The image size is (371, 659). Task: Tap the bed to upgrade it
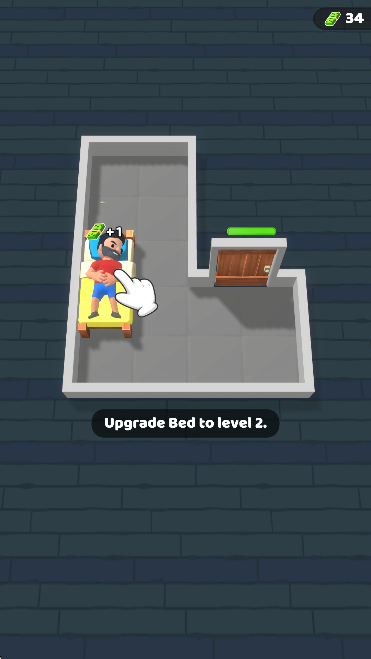107,283
